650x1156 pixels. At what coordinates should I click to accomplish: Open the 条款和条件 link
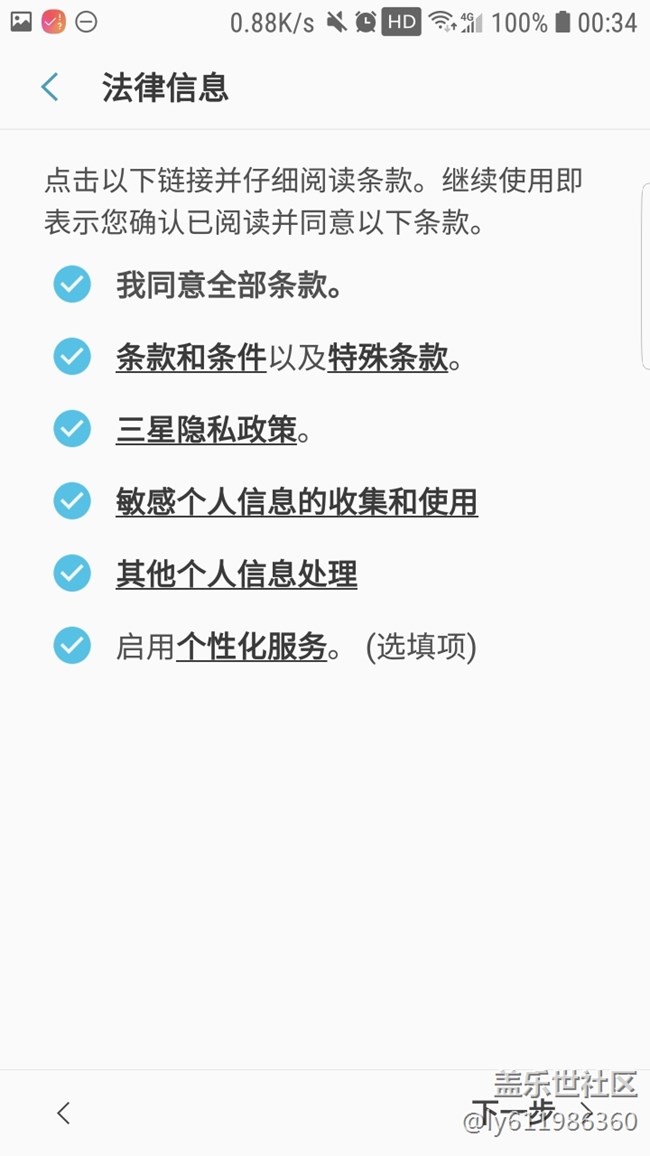191,357
